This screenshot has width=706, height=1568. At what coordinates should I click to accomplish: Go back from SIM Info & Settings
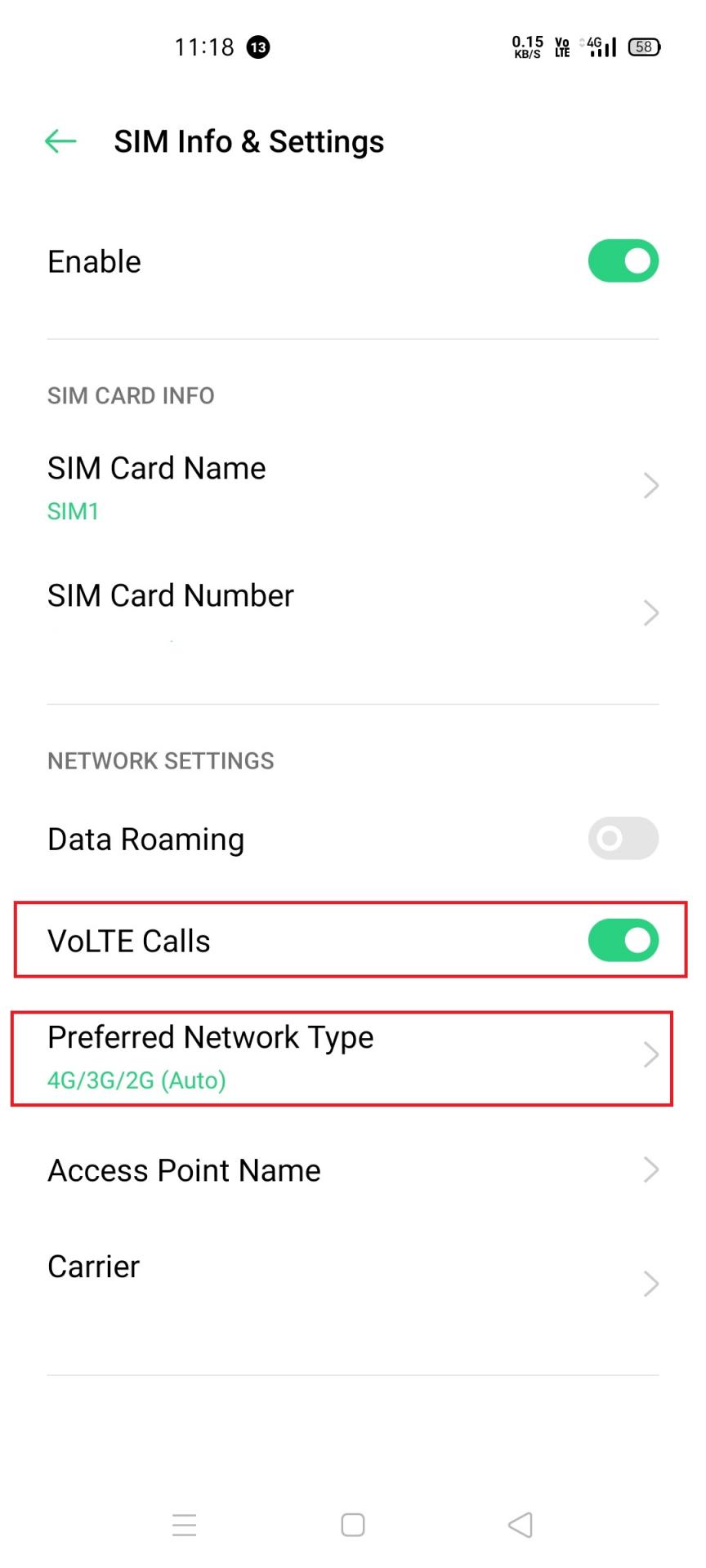[60, 141]
